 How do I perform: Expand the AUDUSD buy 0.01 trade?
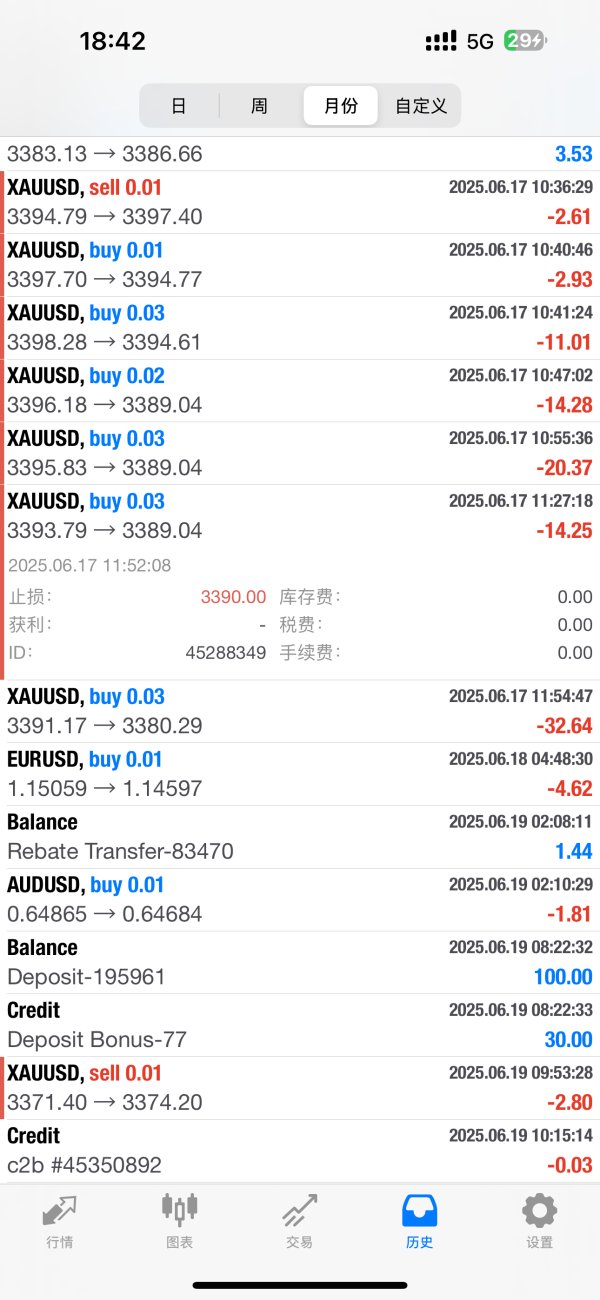(300, 900)
